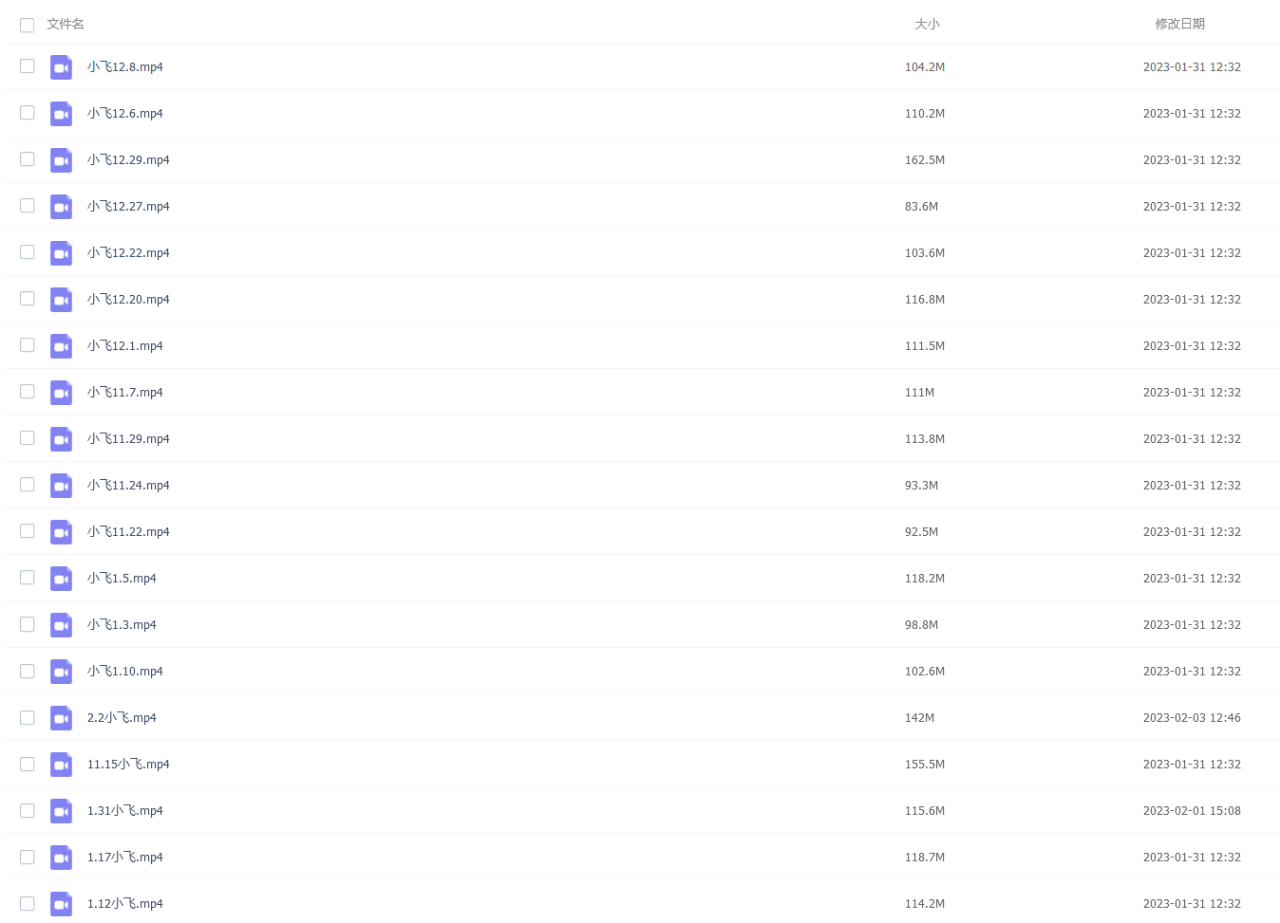Select the checkbox next to 小飞12.27.mp4
1280x923 pixels.
click(x=27, y=206)
